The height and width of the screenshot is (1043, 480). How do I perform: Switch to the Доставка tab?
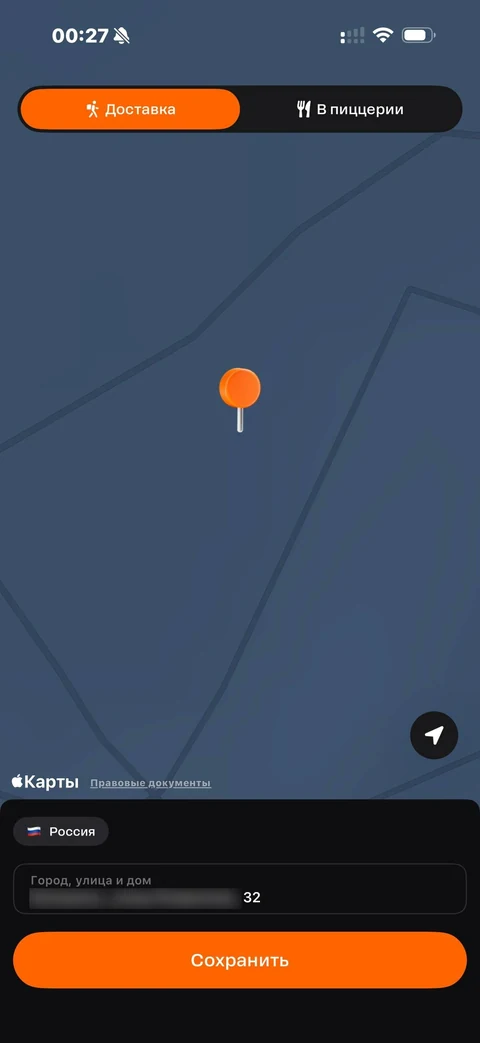(x=130, y=109)
